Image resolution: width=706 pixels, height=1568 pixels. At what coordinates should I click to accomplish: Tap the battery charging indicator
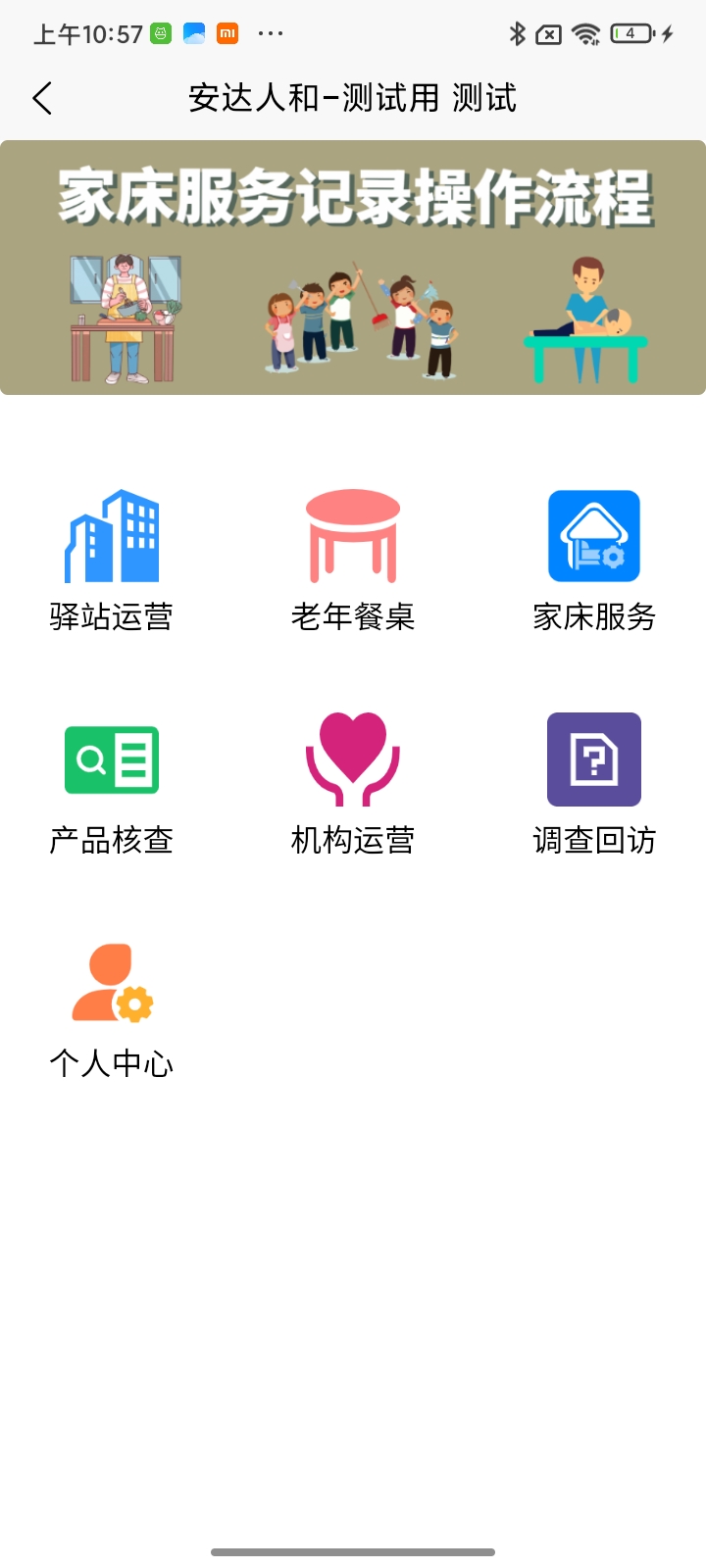[x=631, y=32]
